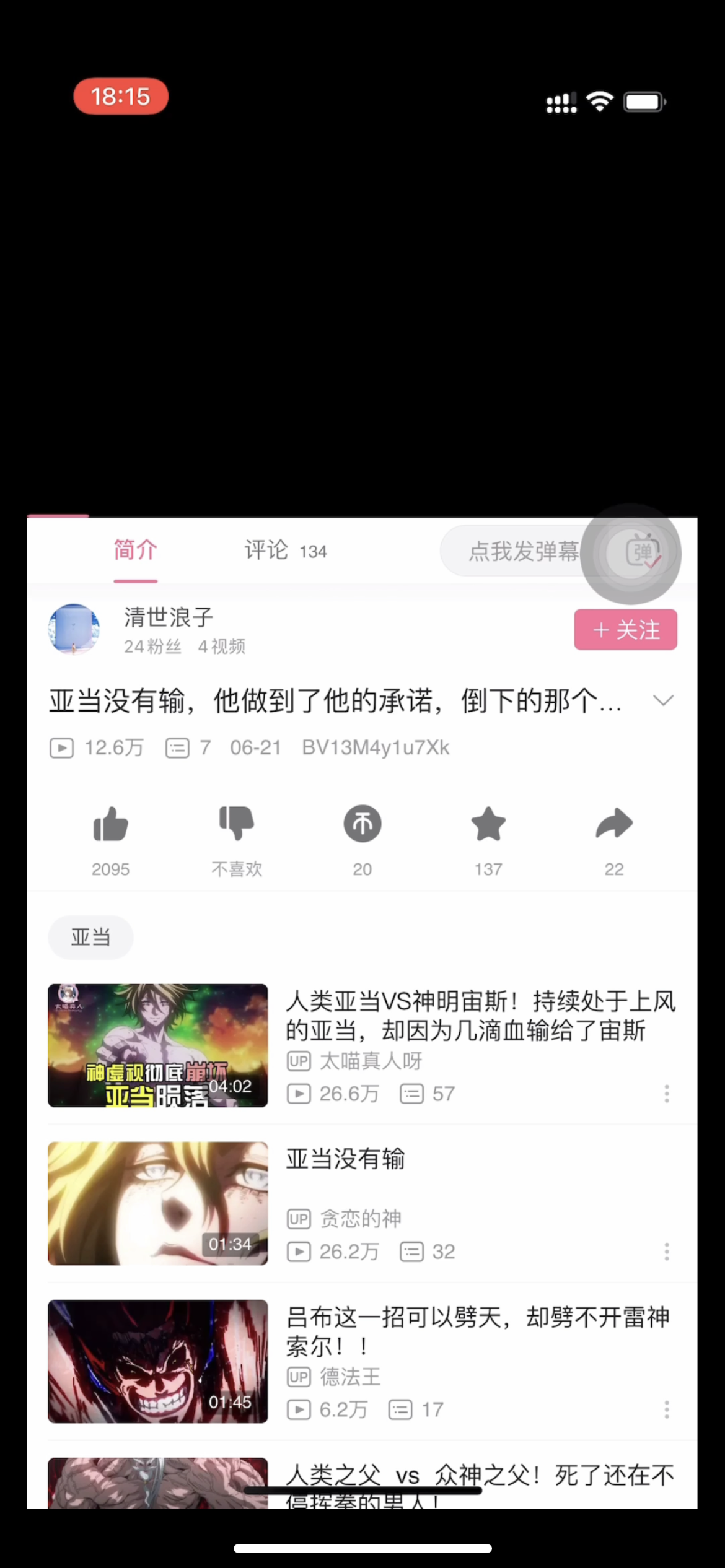Share this video

coord(614,825)
